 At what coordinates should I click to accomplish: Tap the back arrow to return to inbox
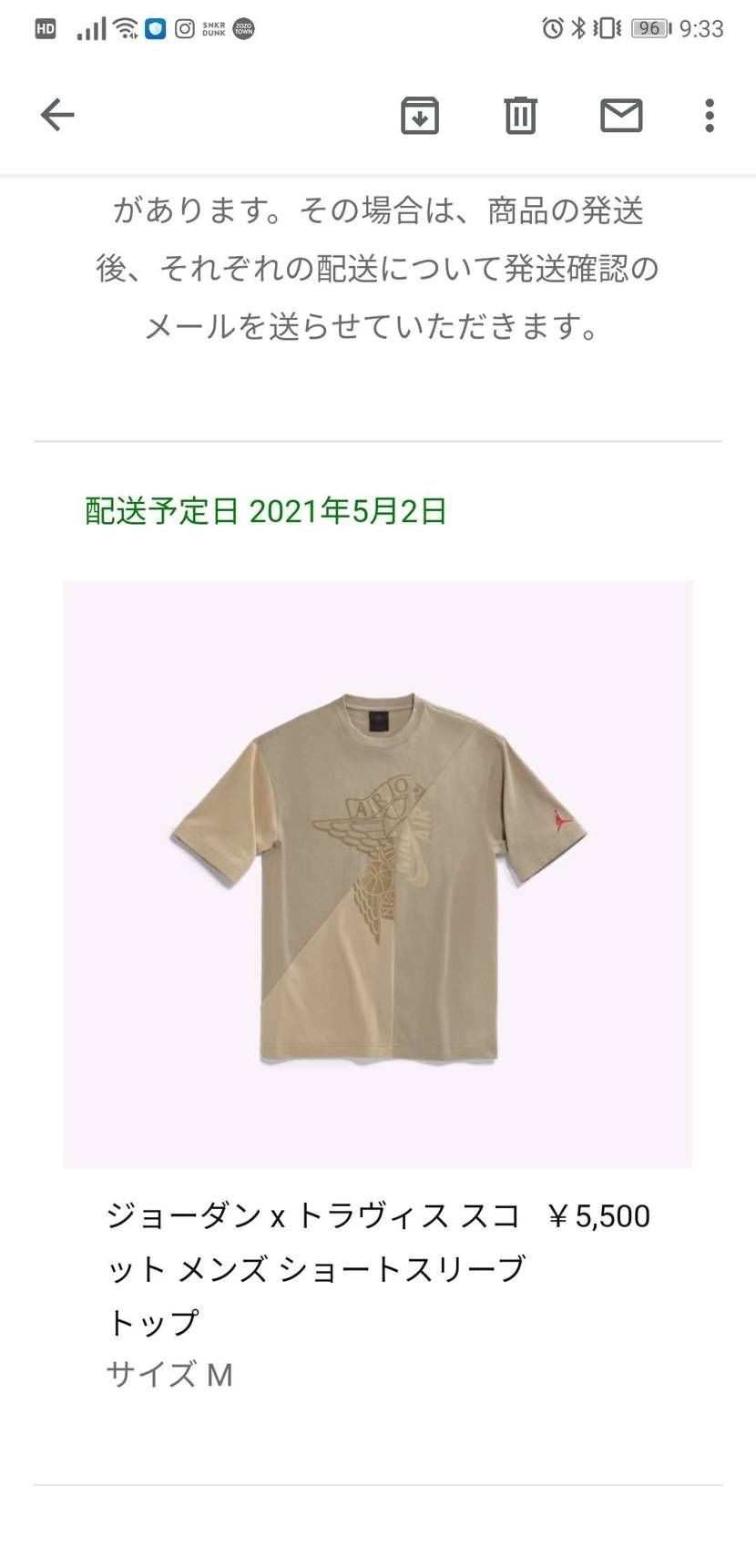coord(57,115)
